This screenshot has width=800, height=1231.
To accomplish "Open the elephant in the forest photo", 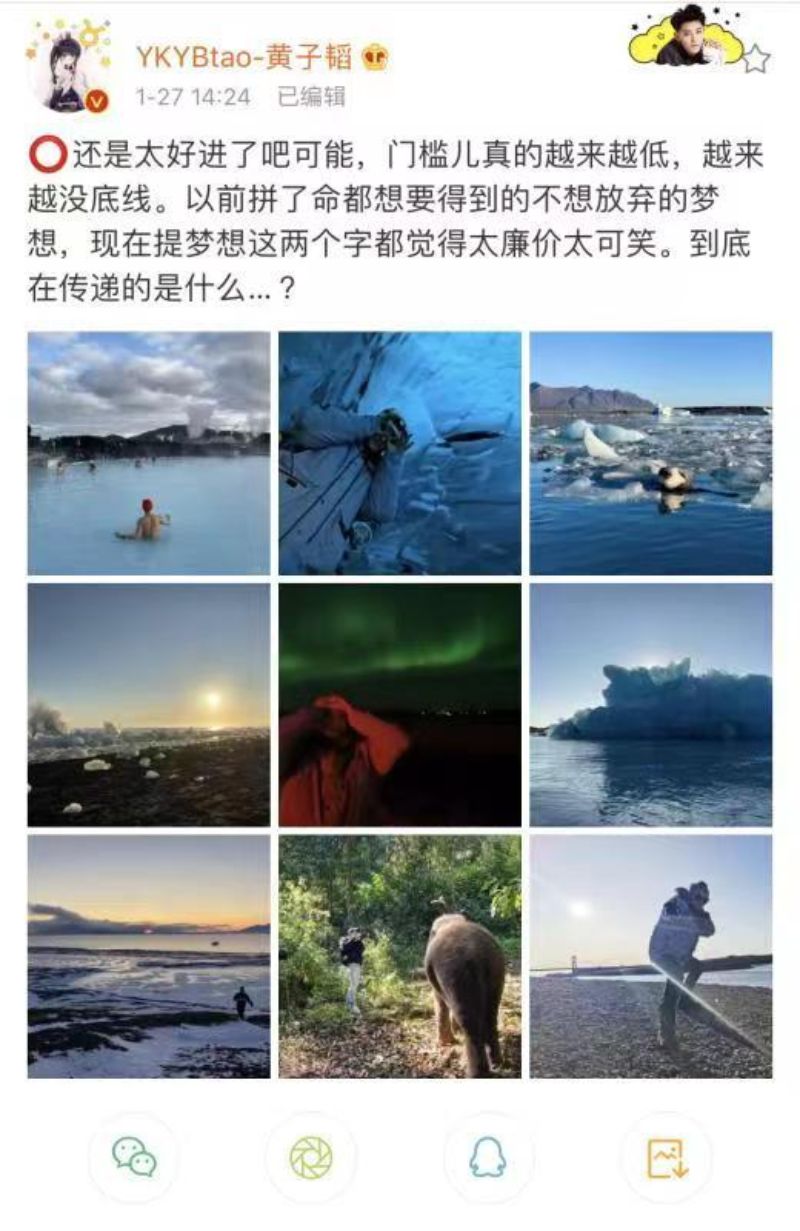I will [x=400, y=956].
